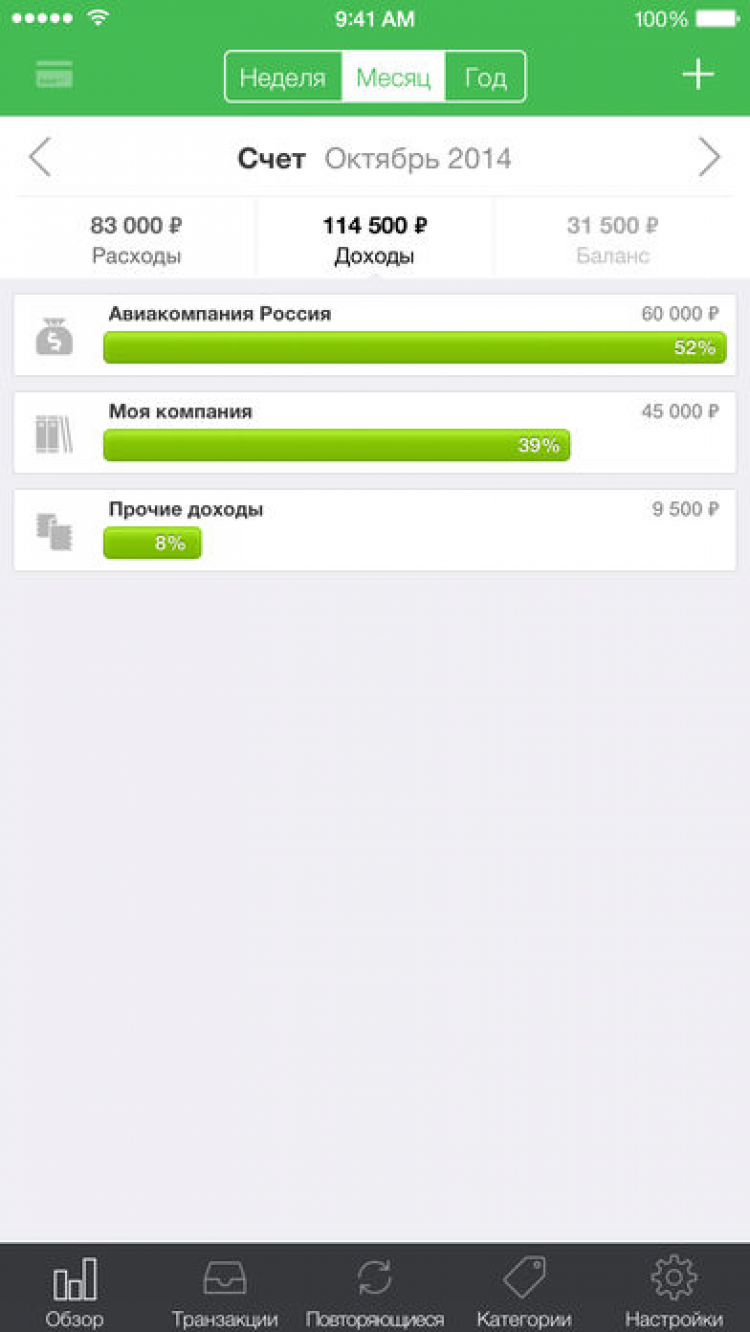This screenshot has width=750, height=1332.
Task: Open the Повторяющиеся tab
Action: pyautogui.click(x=375, y=1292)
